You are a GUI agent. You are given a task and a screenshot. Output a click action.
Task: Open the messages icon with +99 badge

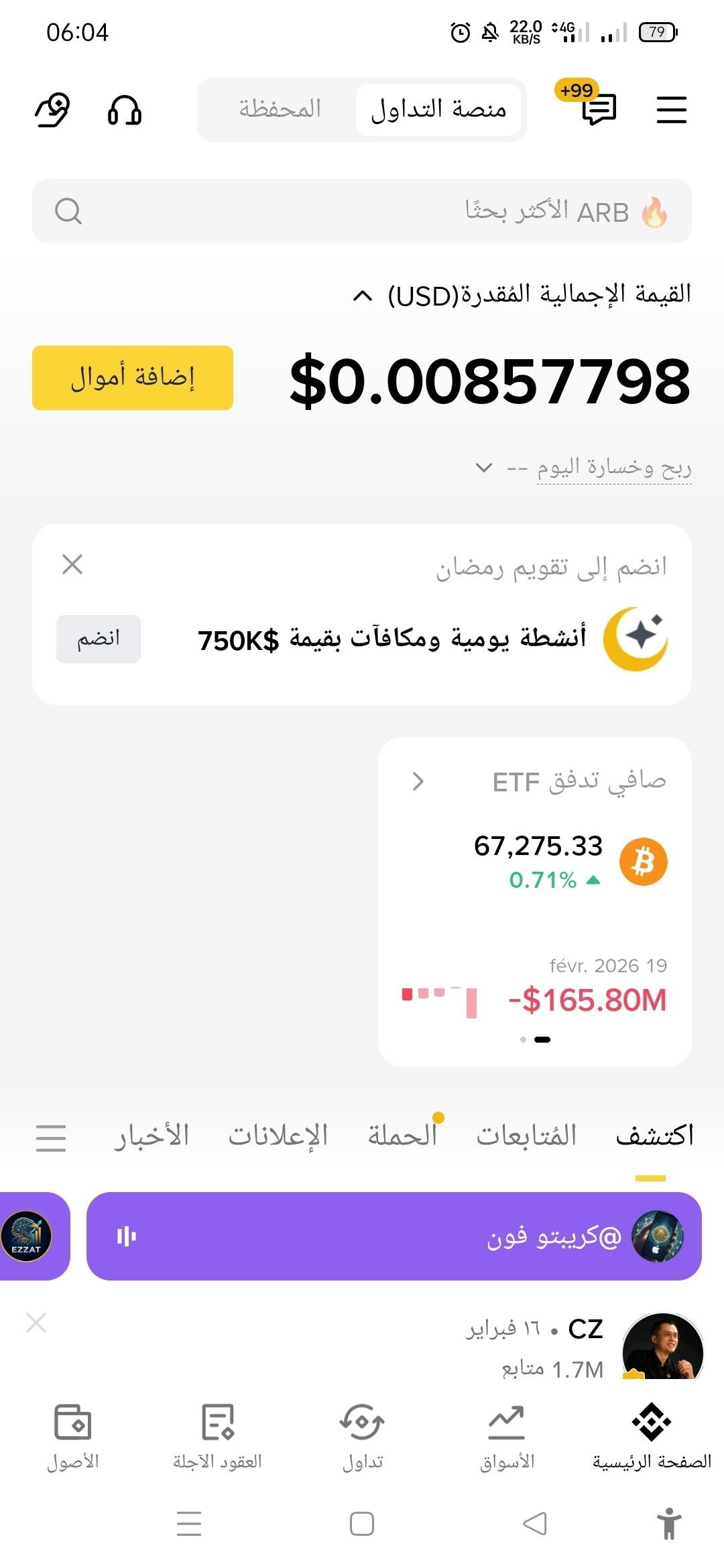point(598,109)
